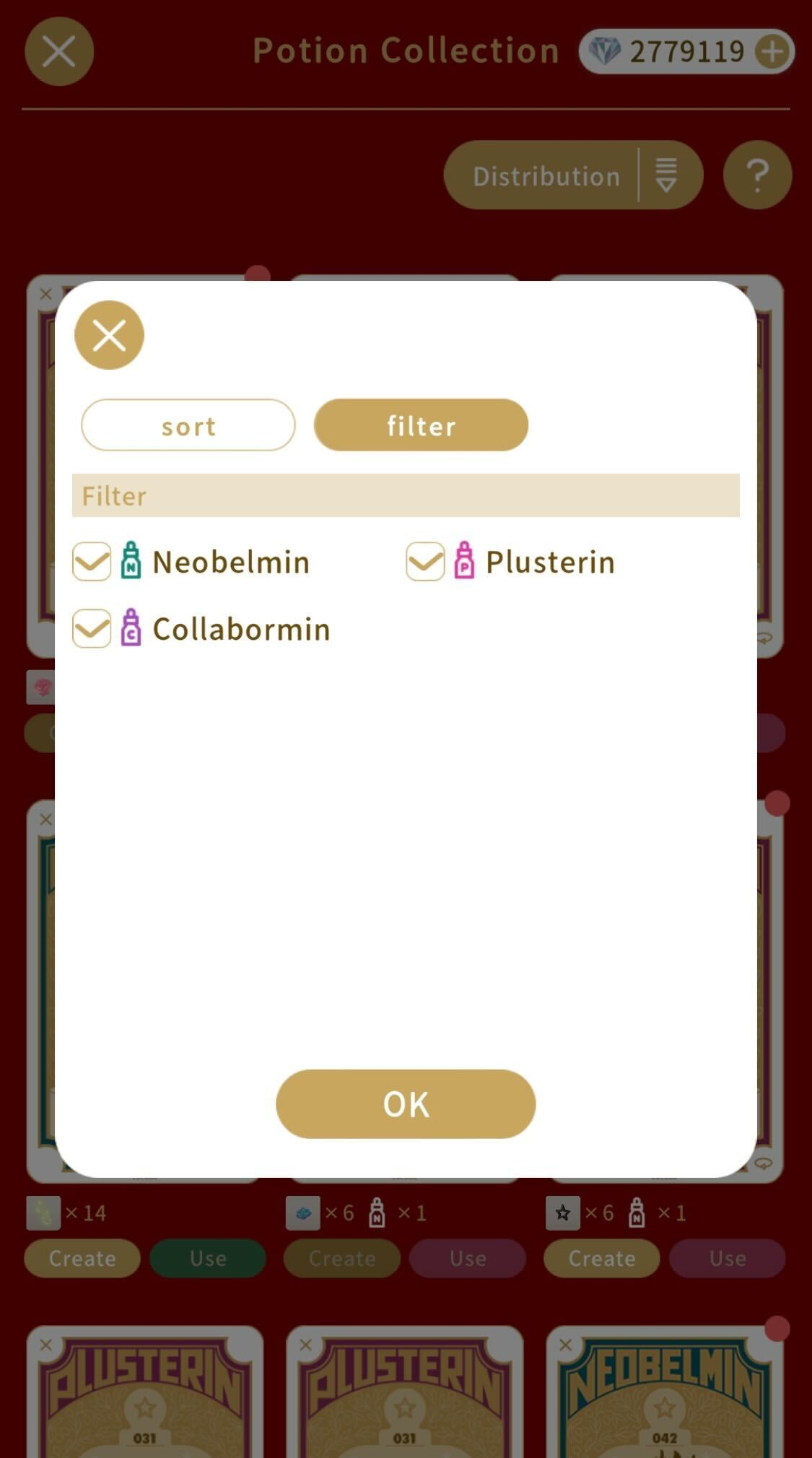812x1458 pixels.
Task: Close the sort and filter dialog
Action: point(109,335)
